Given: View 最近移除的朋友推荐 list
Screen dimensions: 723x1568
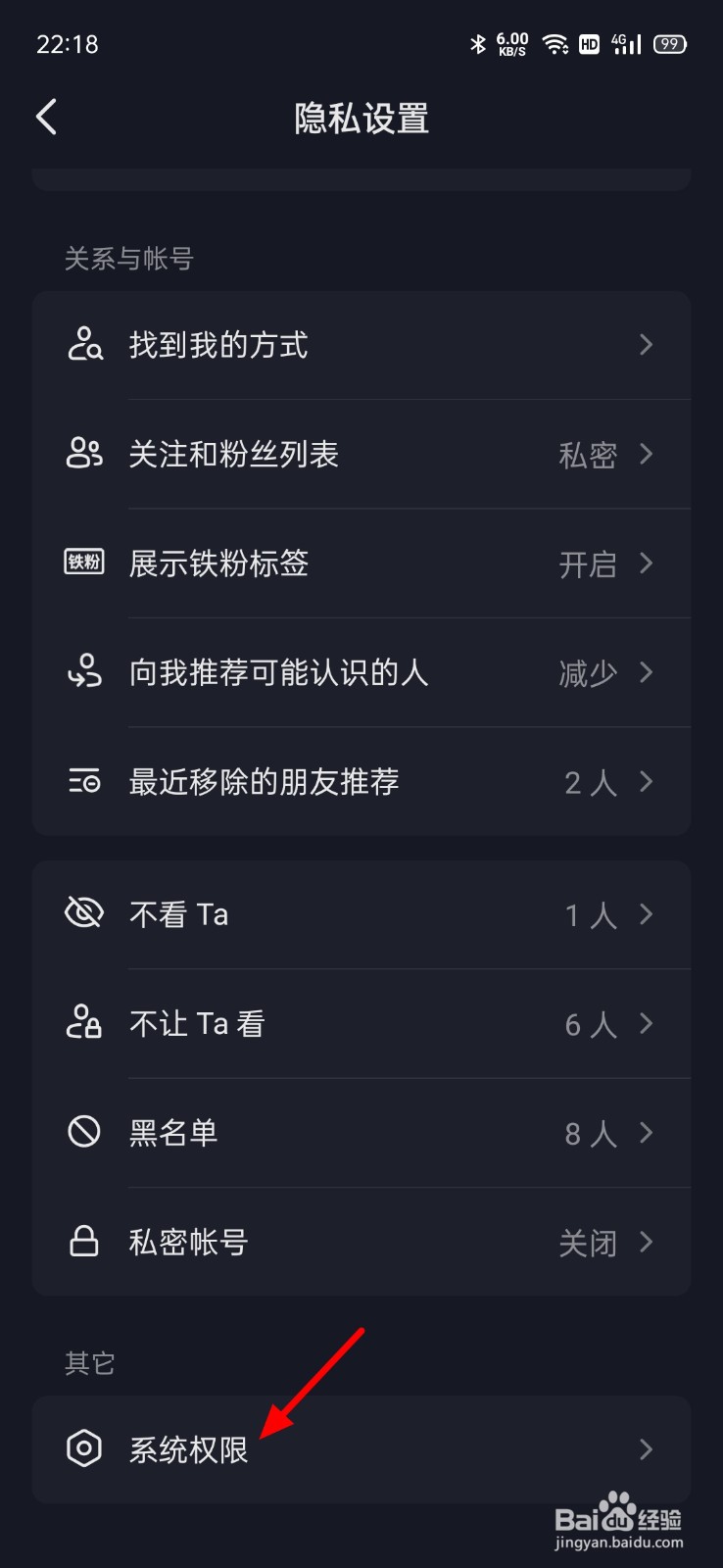Looking at the screenshot, I should click(x=361, y=782).
